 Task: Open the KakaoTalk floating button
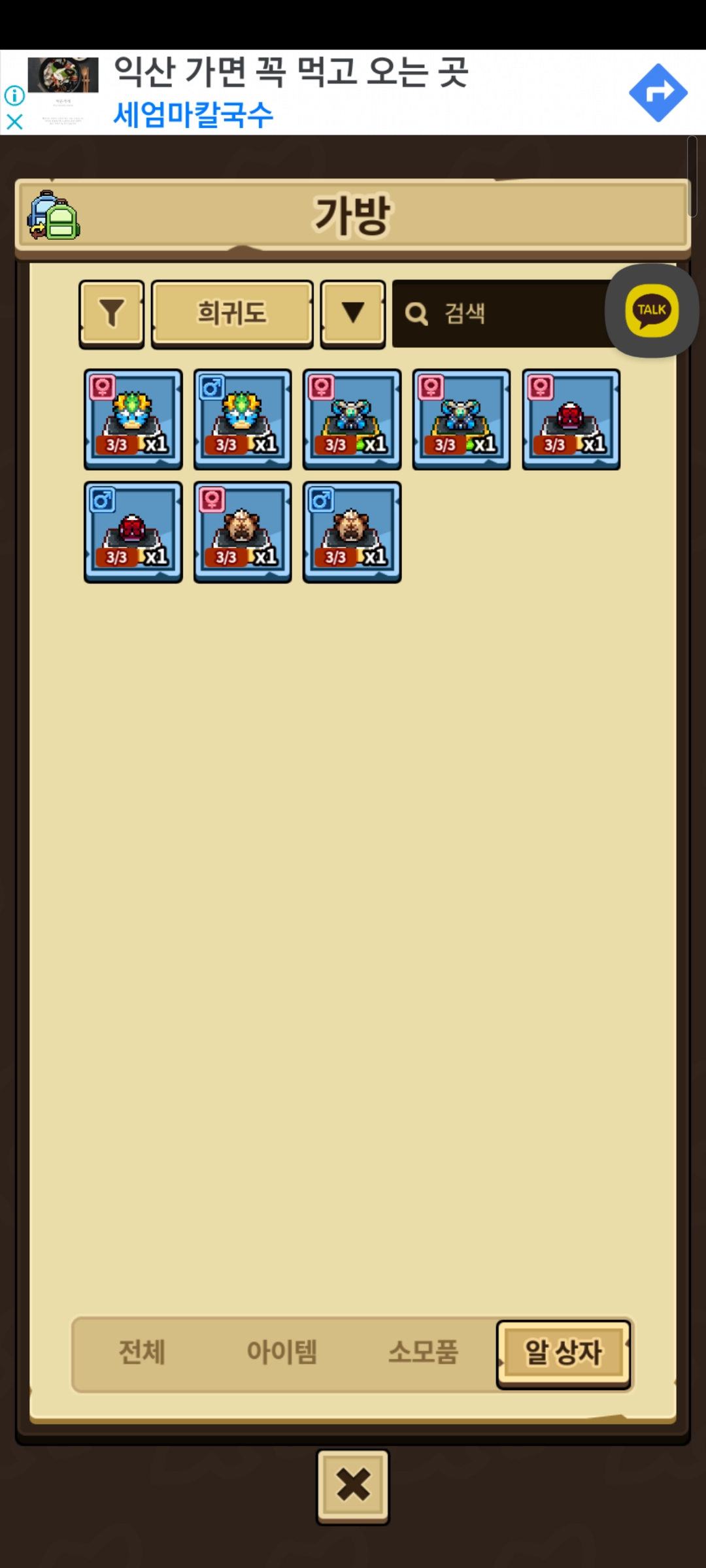[x=652, y=311]
